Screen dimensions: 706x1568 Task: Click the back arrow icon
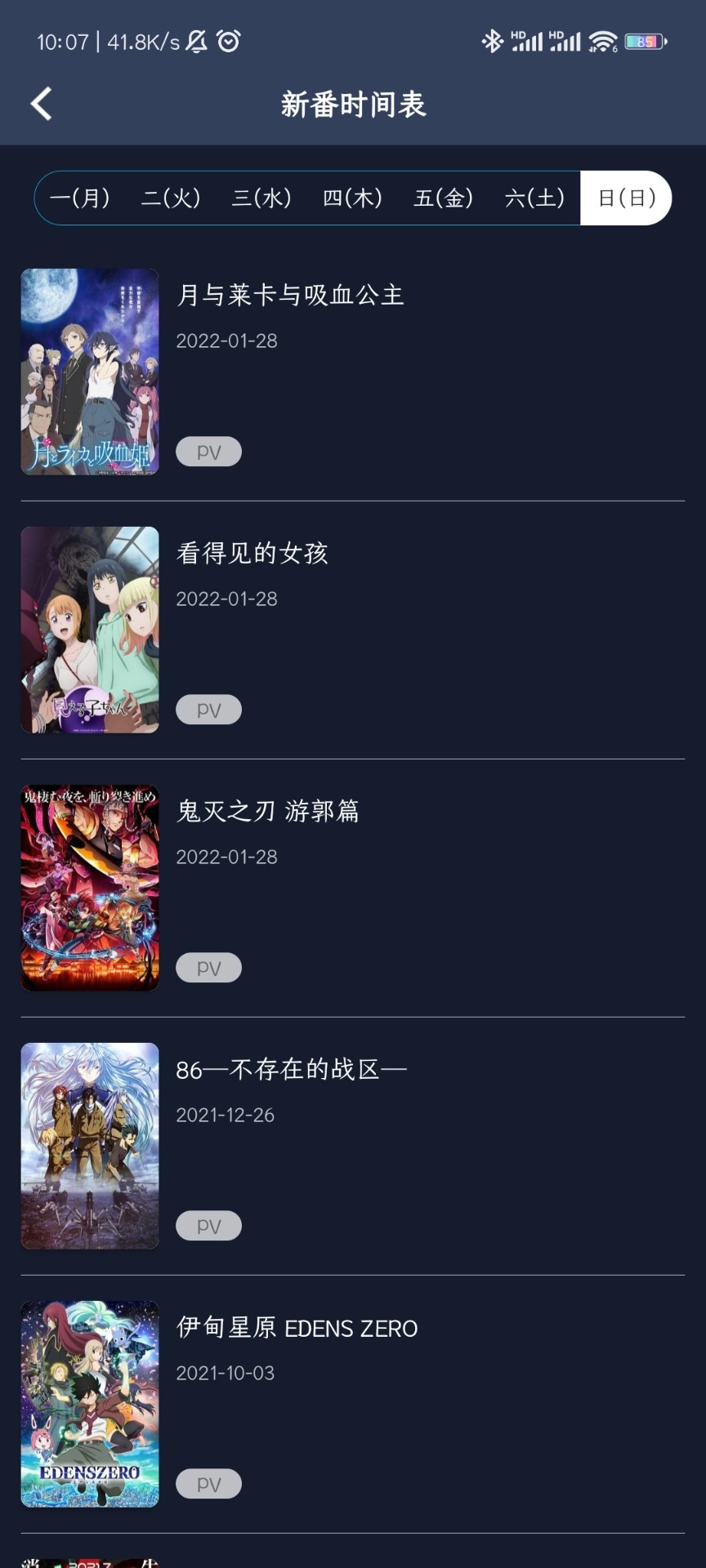(x=39, y=104)
